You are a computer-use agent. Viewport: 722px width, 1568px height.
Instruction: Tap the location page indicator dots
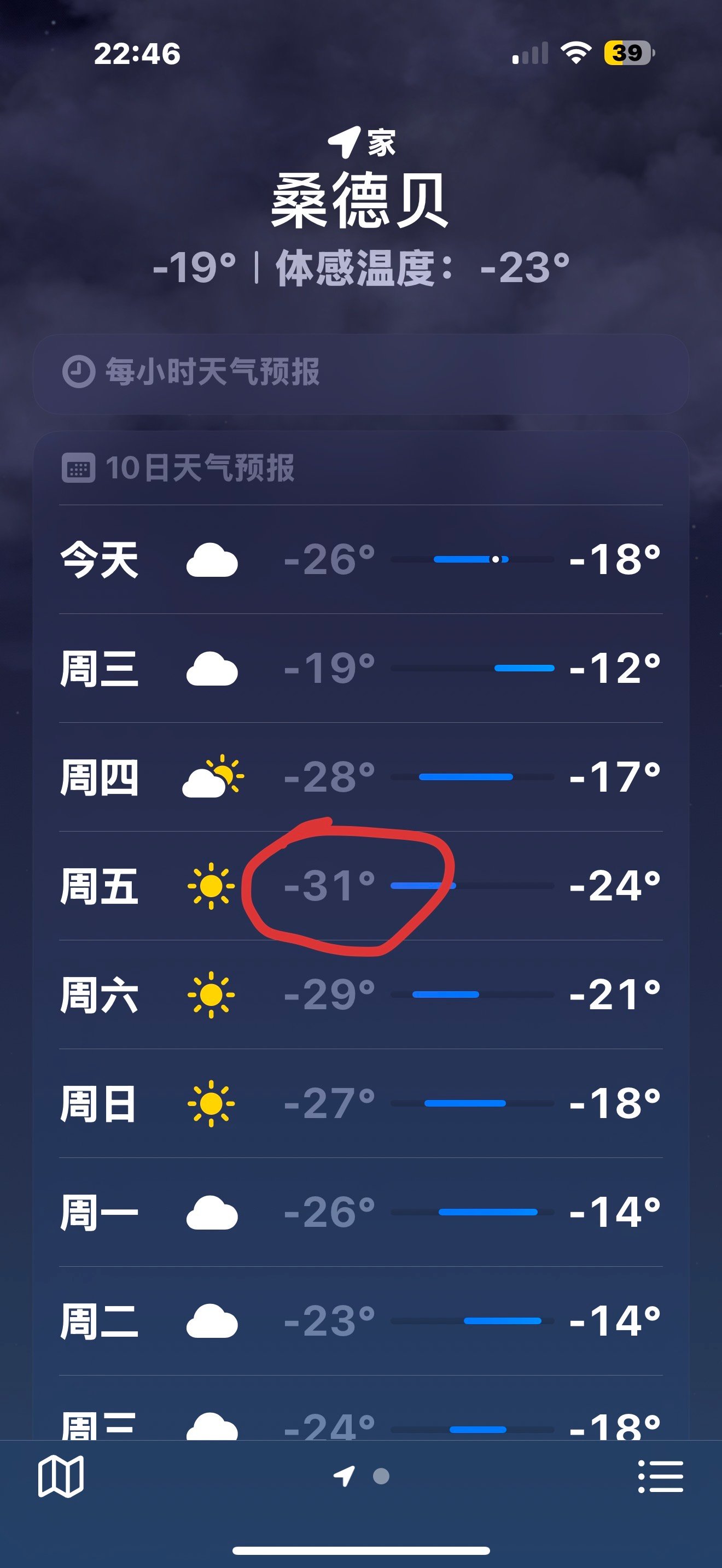click(362, 1476)
